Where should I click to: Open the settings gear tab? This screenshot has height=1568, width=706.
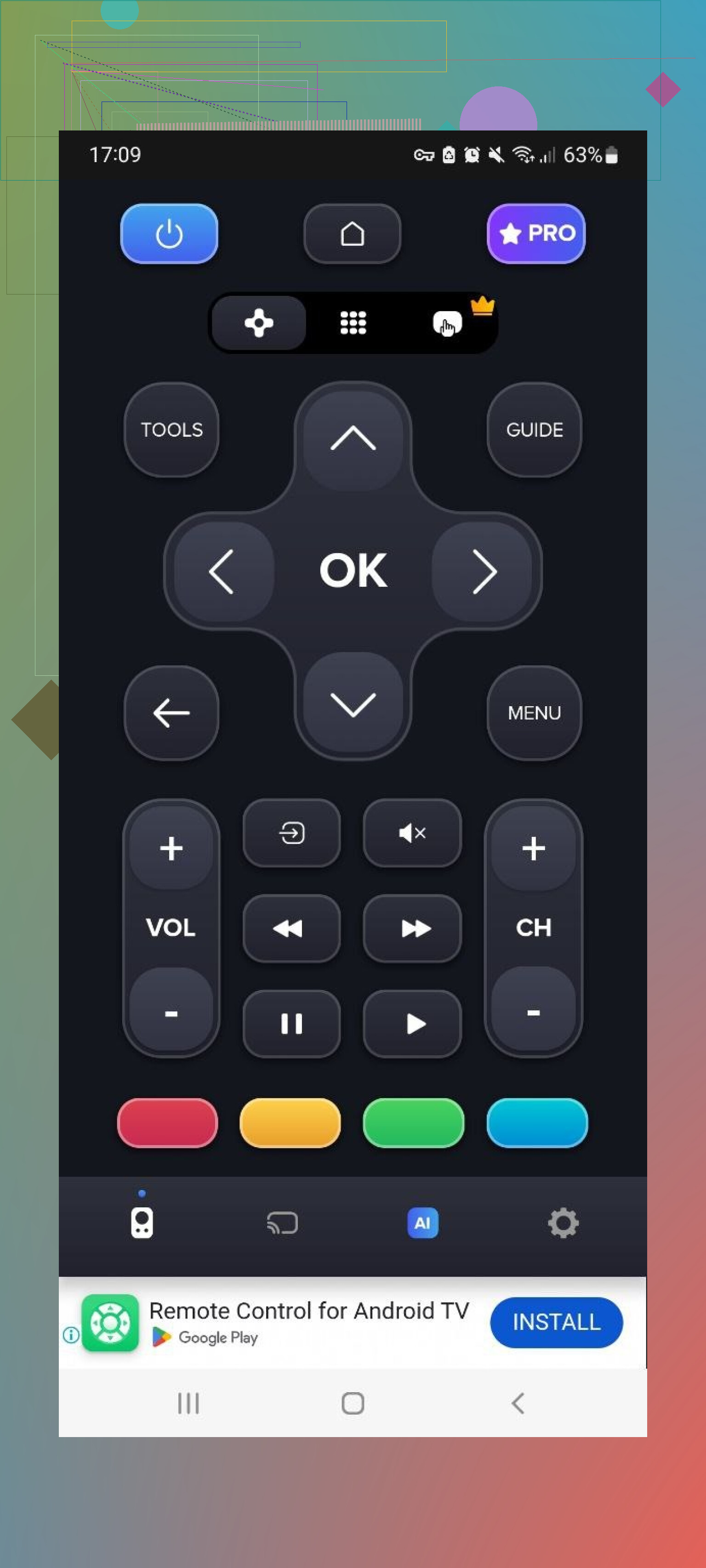pos(562,1222)
